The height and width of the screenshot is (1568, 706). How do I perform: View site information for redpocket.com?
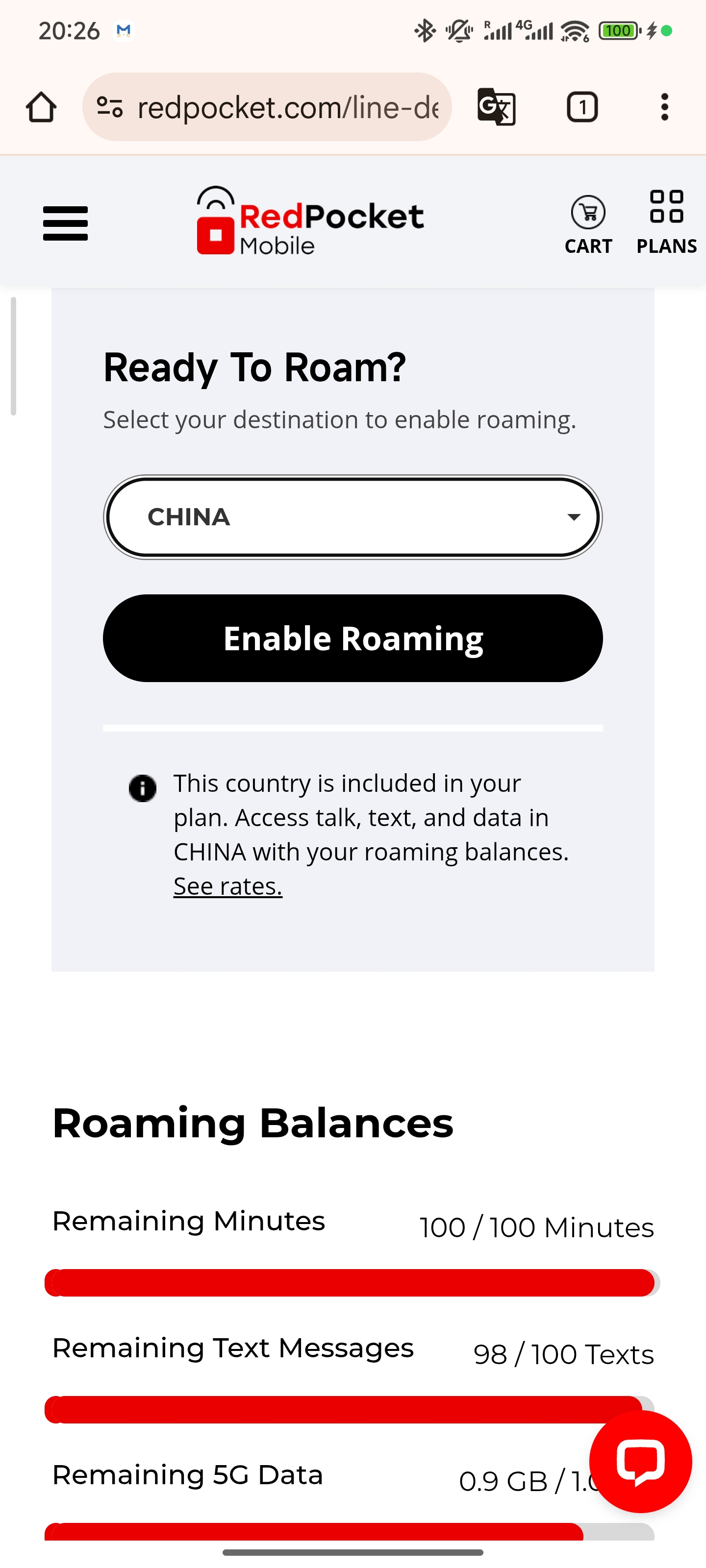[110, 107]
